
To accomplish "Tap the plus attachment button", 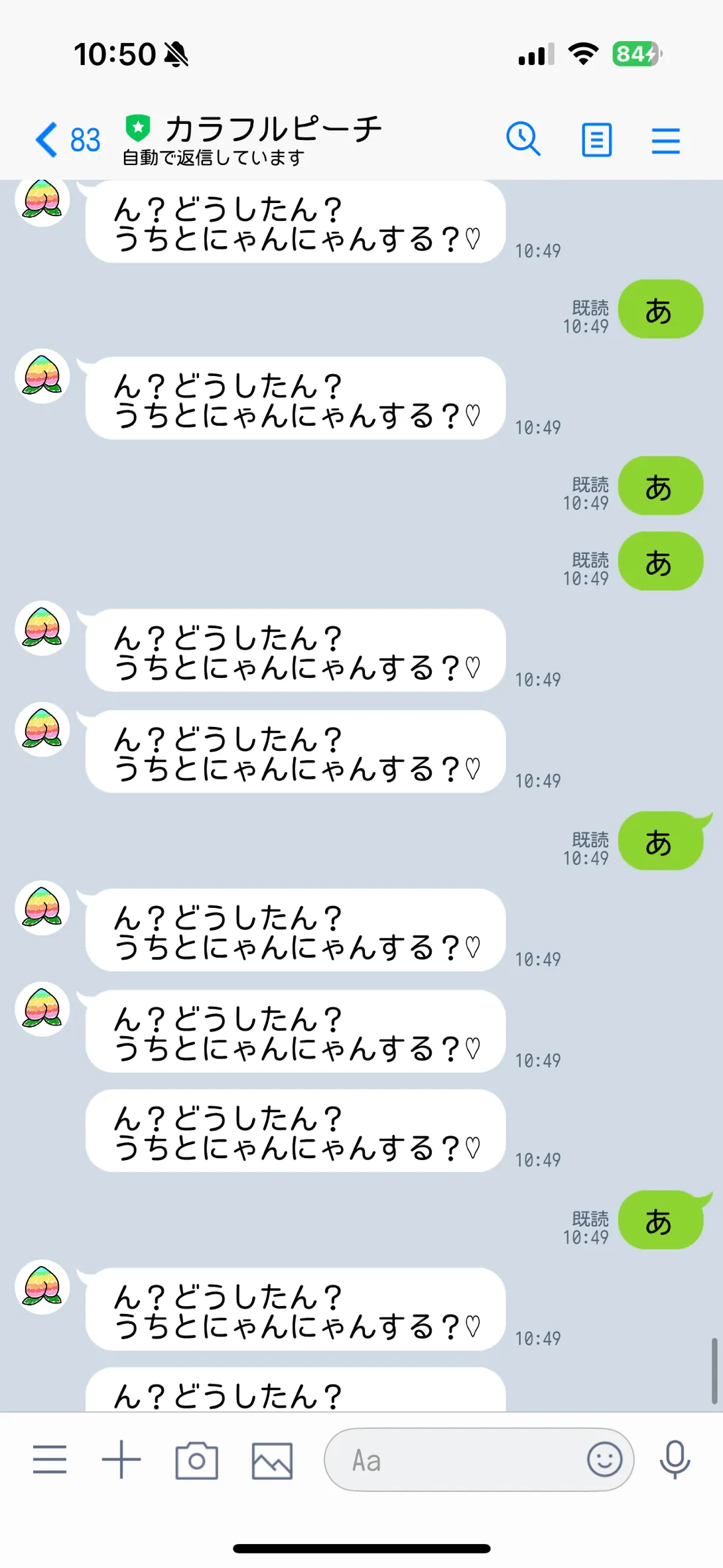I will coord(121,1459).
